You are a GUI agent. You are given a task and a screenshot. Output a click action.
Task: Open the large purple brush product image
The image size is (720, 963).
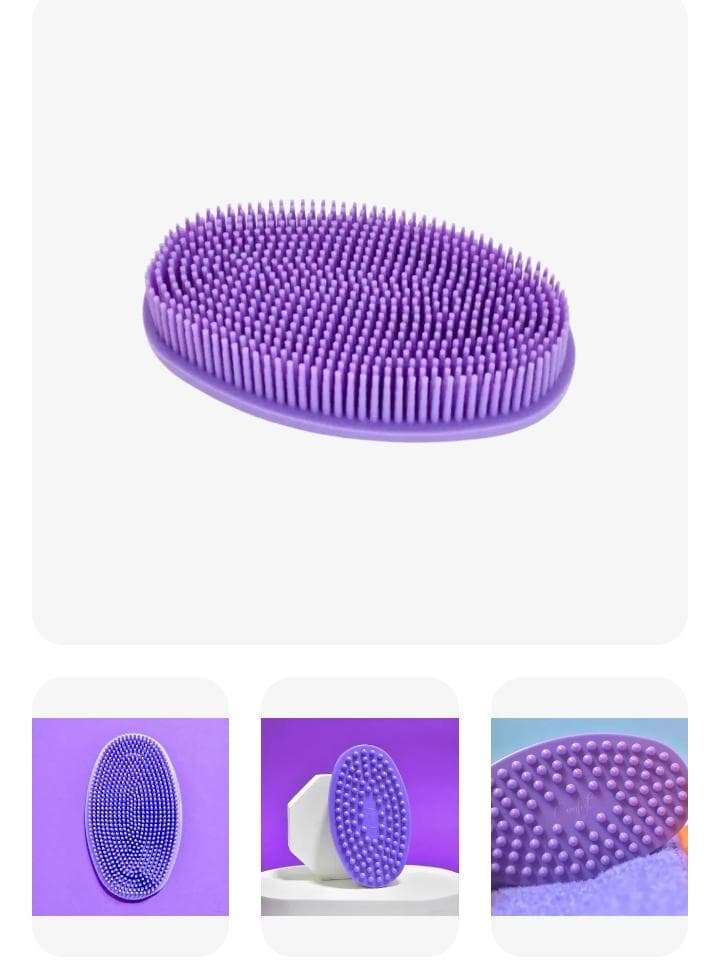coord(359,320)
